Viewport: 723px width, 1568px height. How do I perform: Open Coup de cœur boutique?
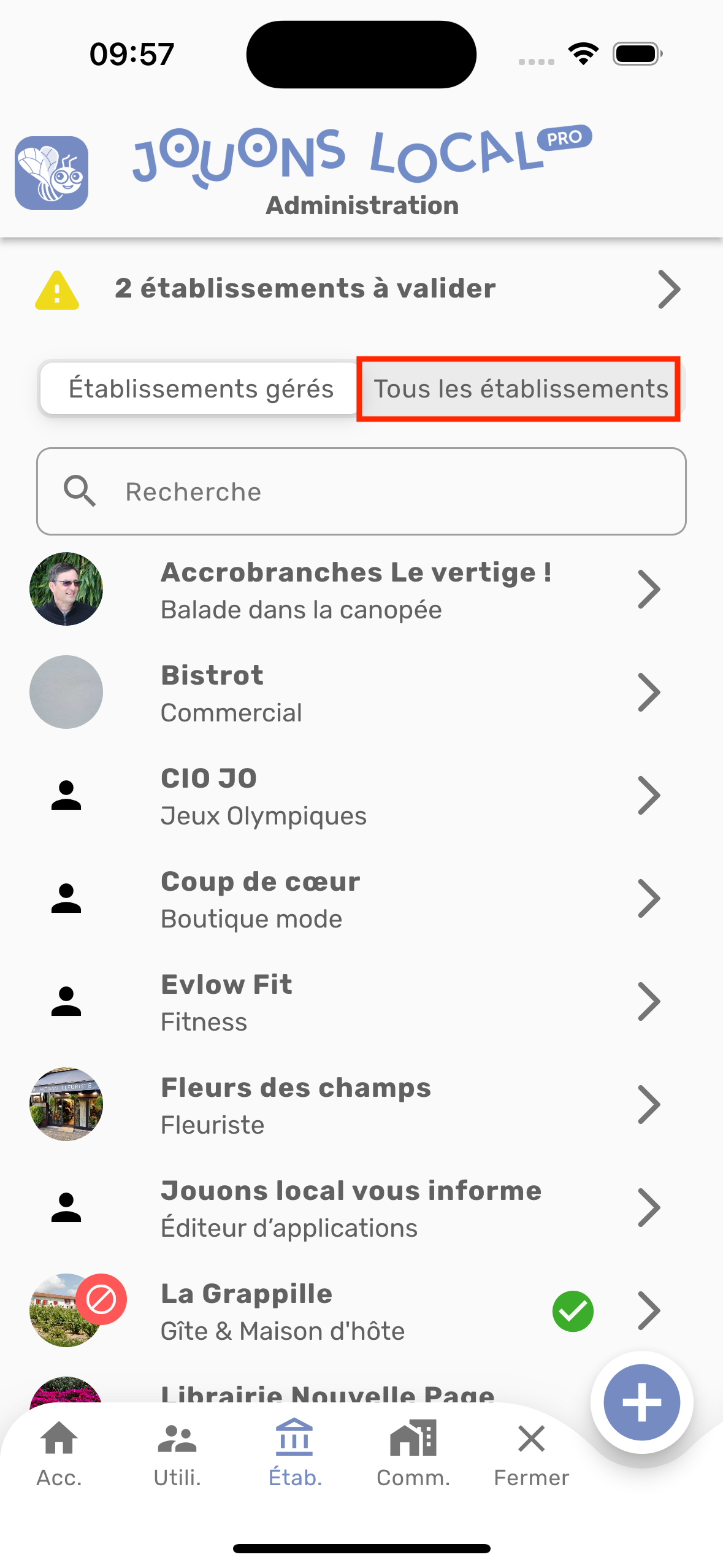coord(356,899)
